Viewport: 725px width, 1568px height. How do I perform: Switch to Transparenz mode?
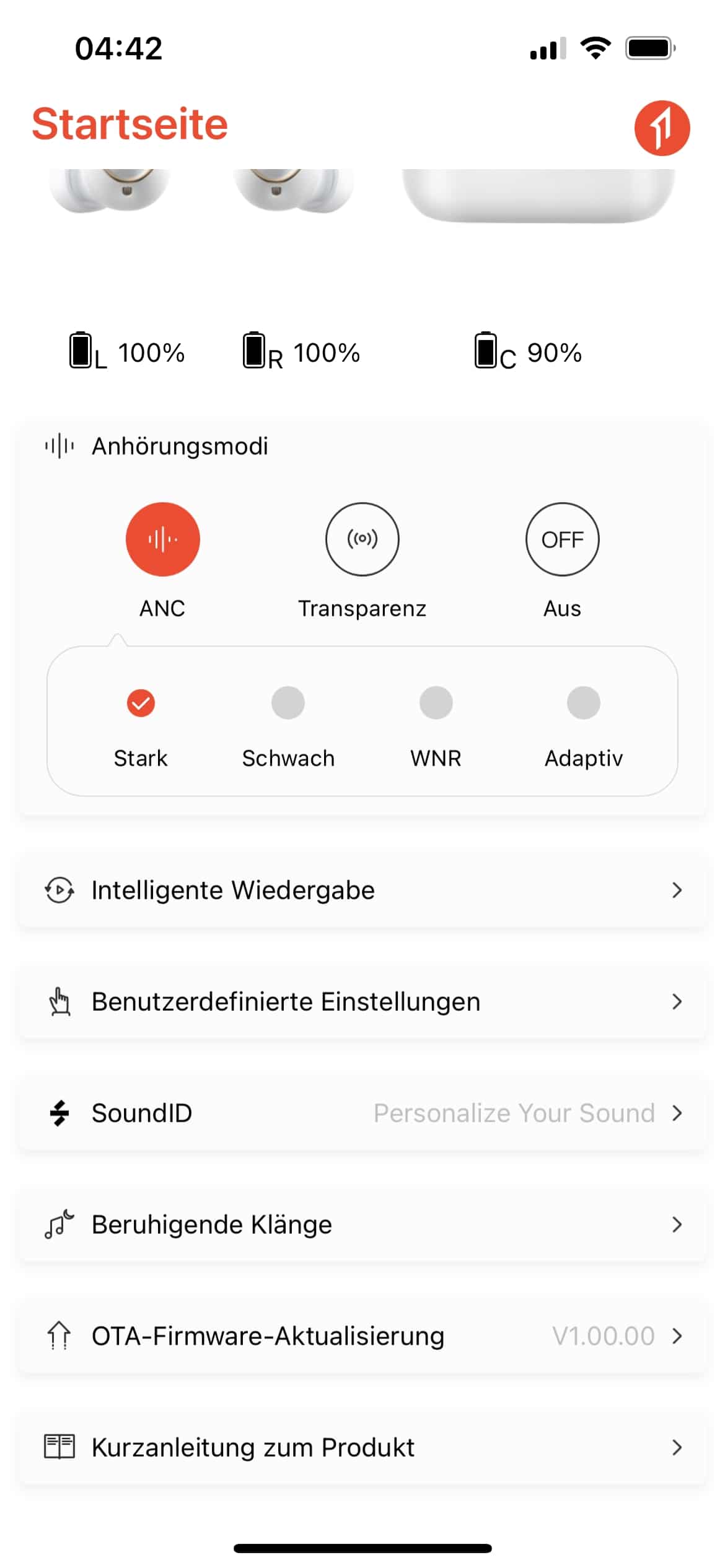362,539
